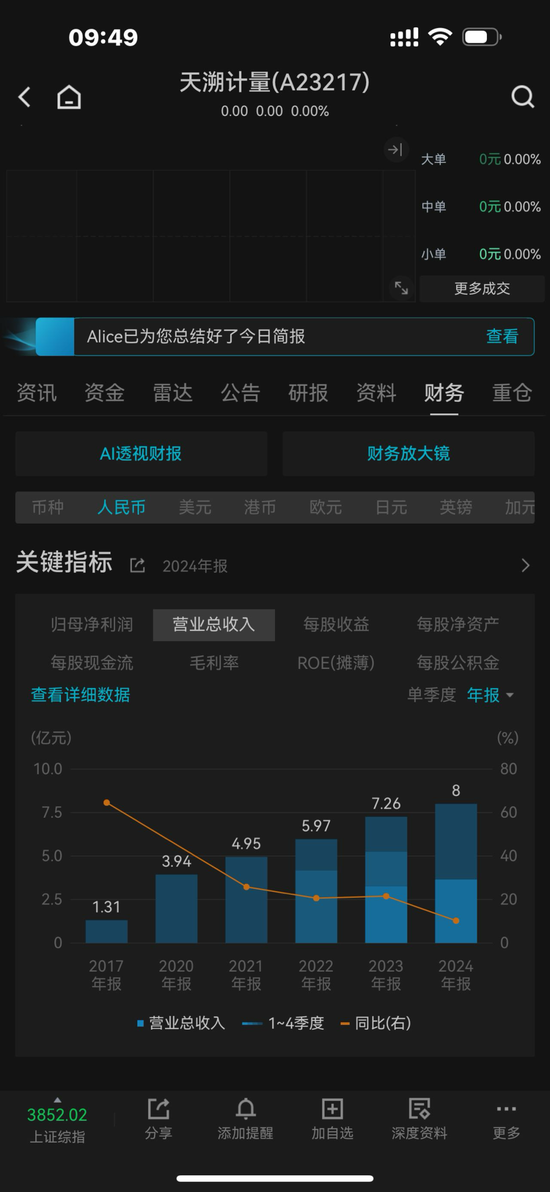Open the 年报 period dropdown
Viewport: 550px width, 1192px height.
click(491, 695)
